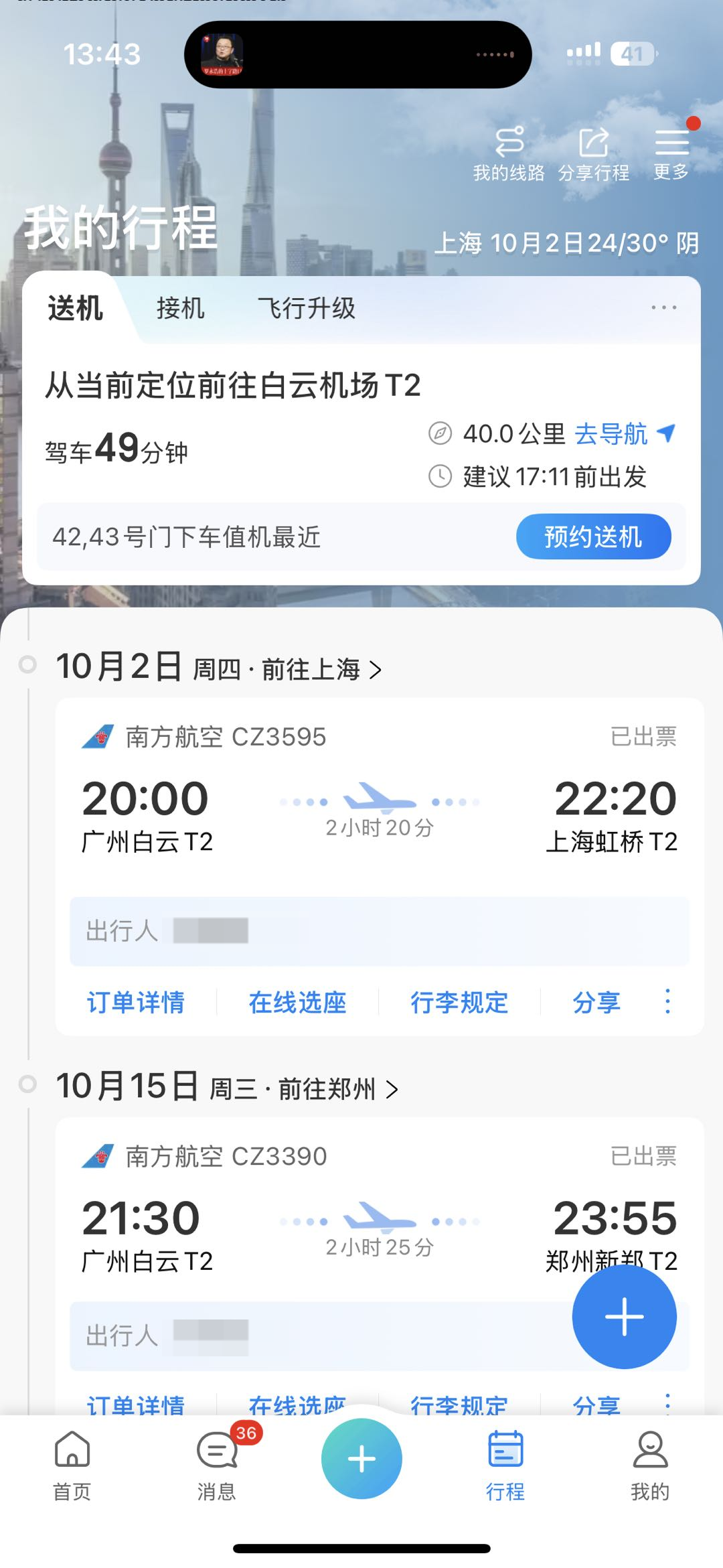Tap 分享 under flight CZ3595
723x1568 pixels.
point(596,1002)
